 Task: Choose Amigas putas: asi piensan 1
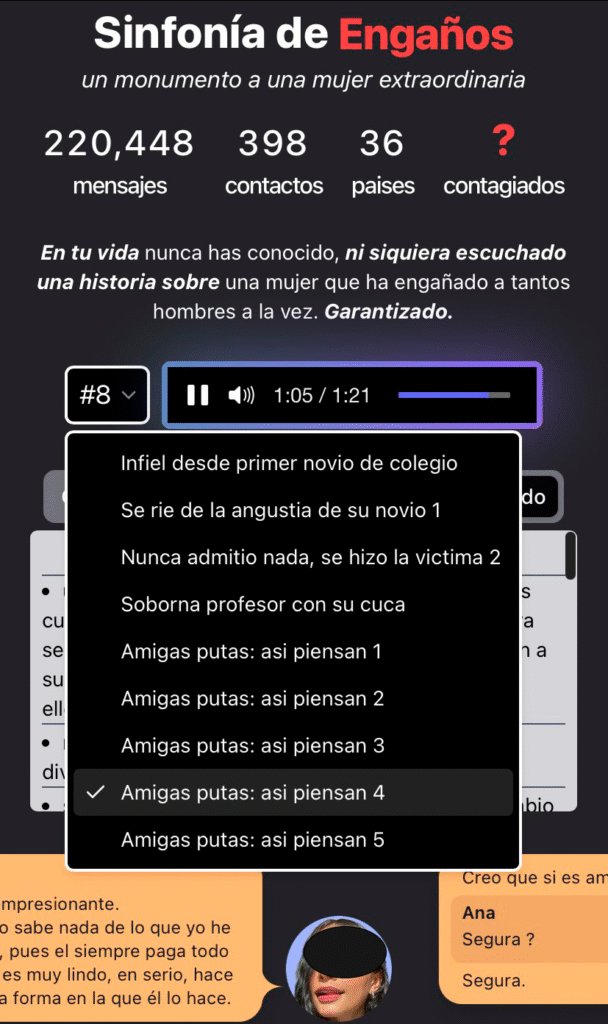[252, 651]
